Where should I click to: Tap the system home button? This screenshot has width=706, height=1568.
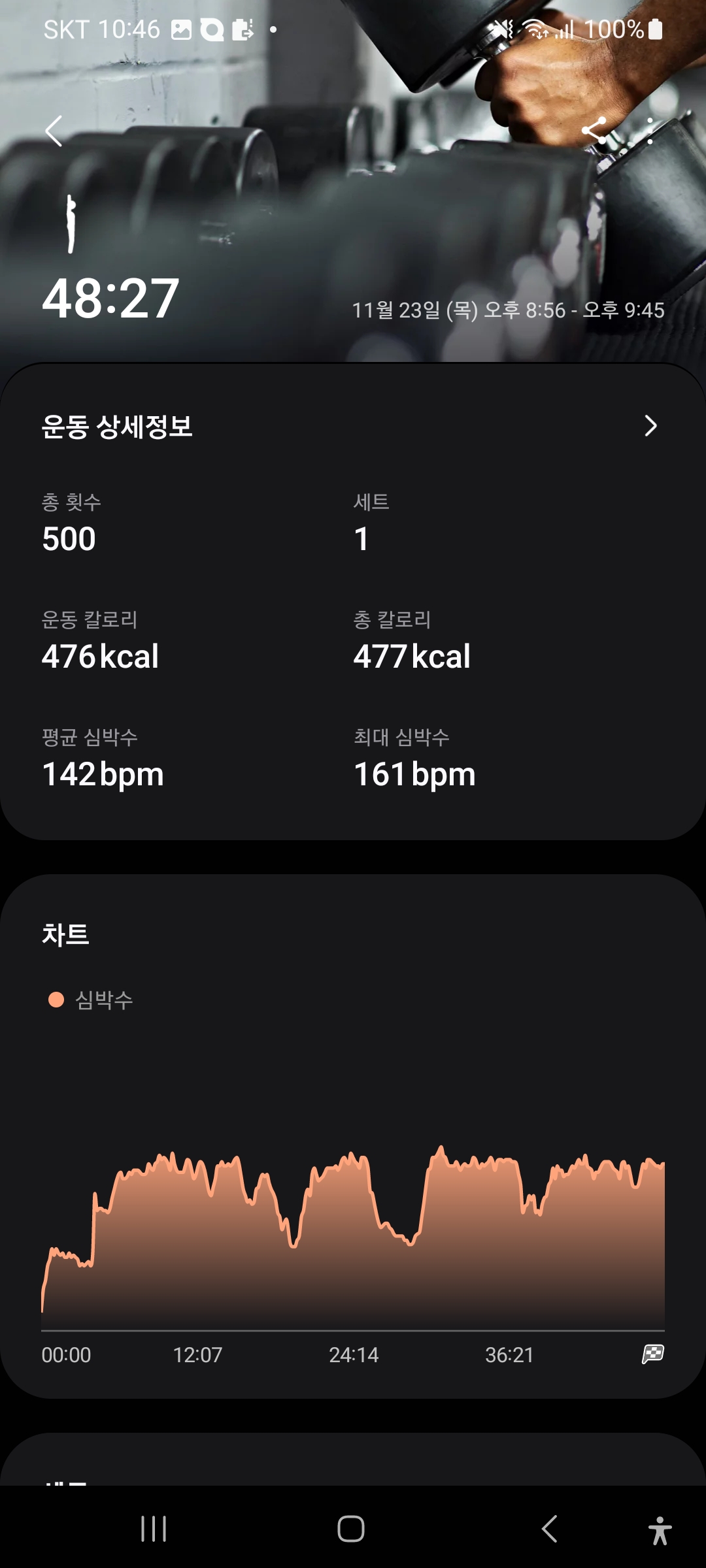point(351,1529)
